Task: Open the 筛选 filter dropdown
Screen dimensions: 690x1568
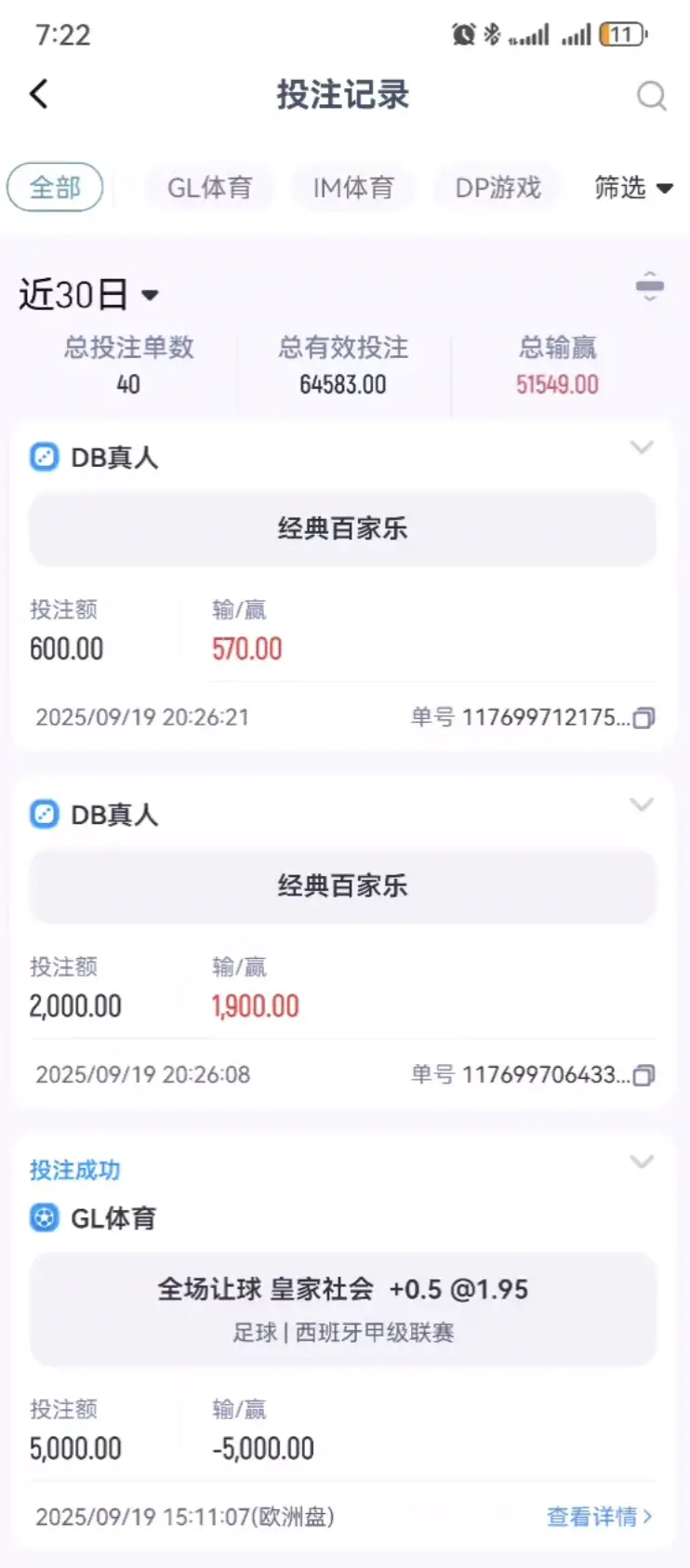Action: point(634,187)
